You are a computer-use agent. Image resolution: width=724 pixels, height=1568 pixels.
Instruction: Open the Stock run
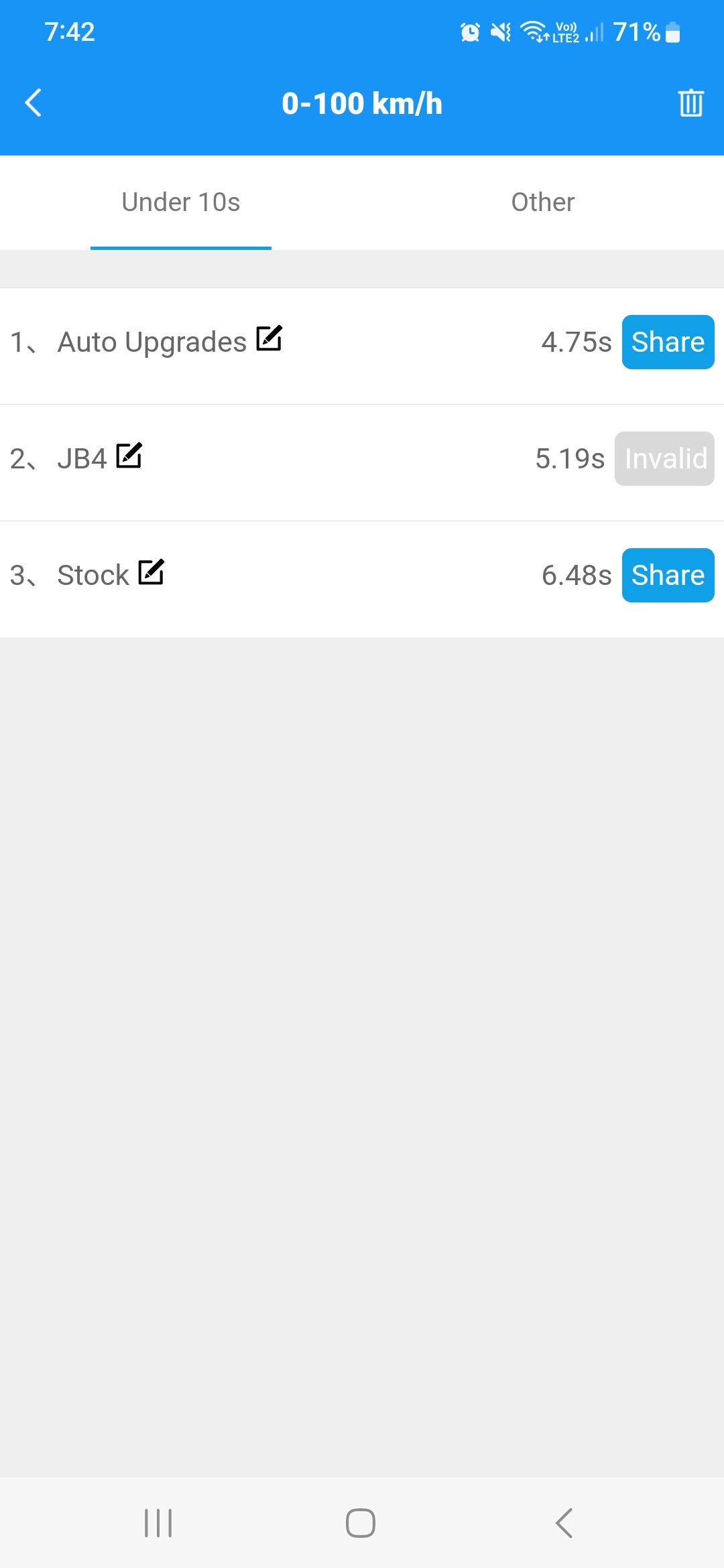tap(362, 579)
